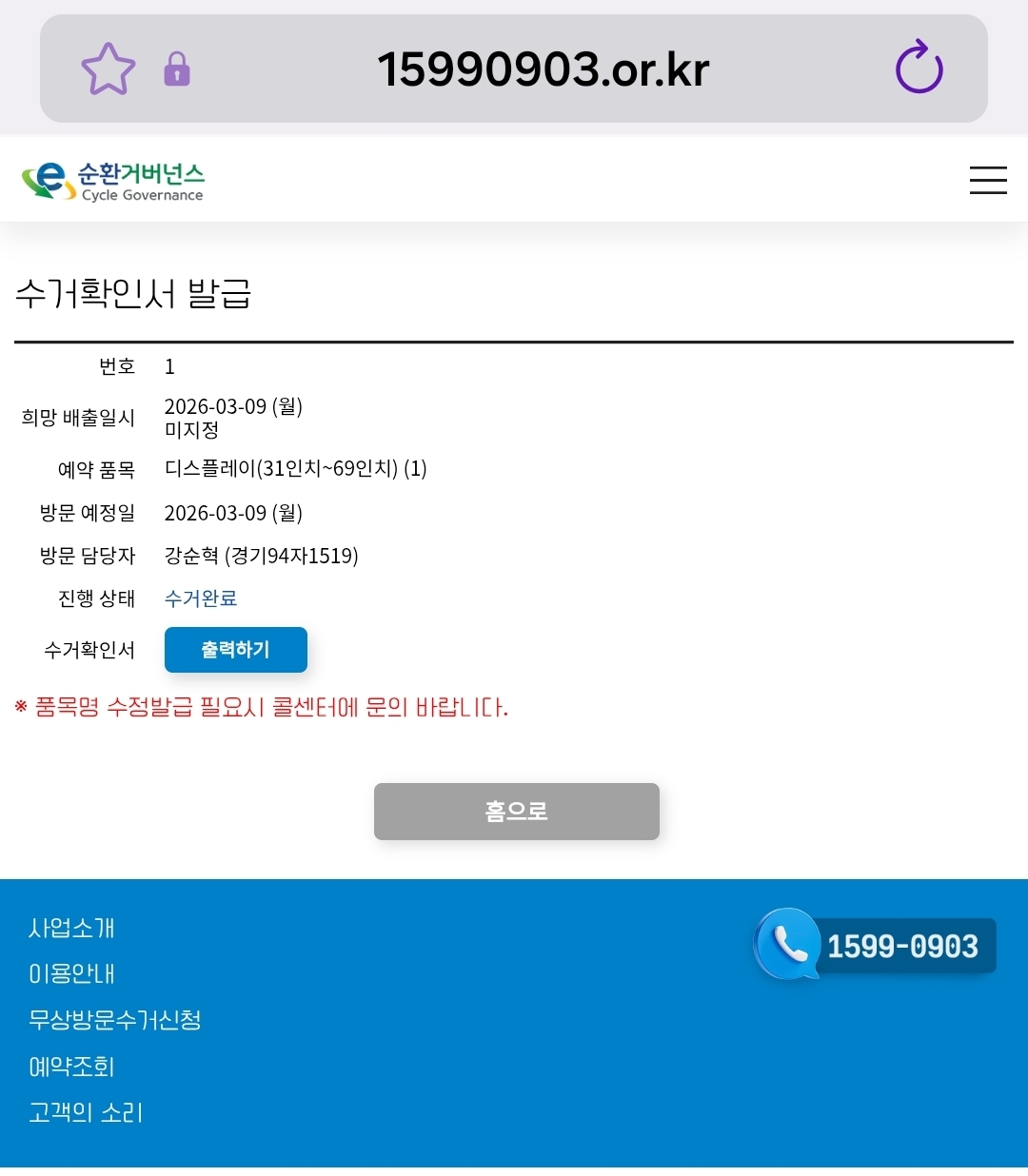Tap the 순환거버넌스 Cycle Governance logo
Image resolution: width=1028 pixels, height=1176 pixels.
(113, 181)
